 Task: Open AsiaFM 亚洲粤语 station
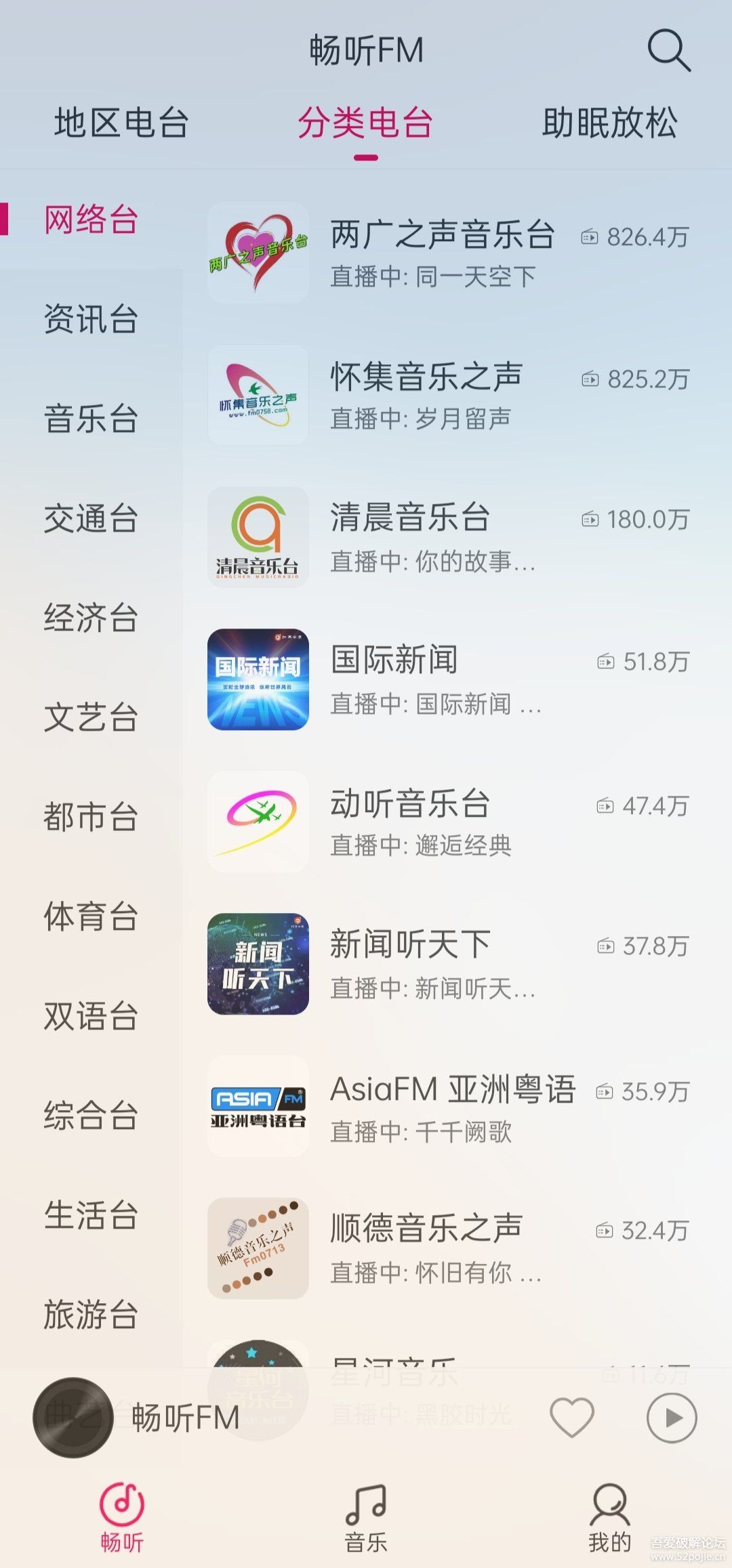tap(451, 1105)
